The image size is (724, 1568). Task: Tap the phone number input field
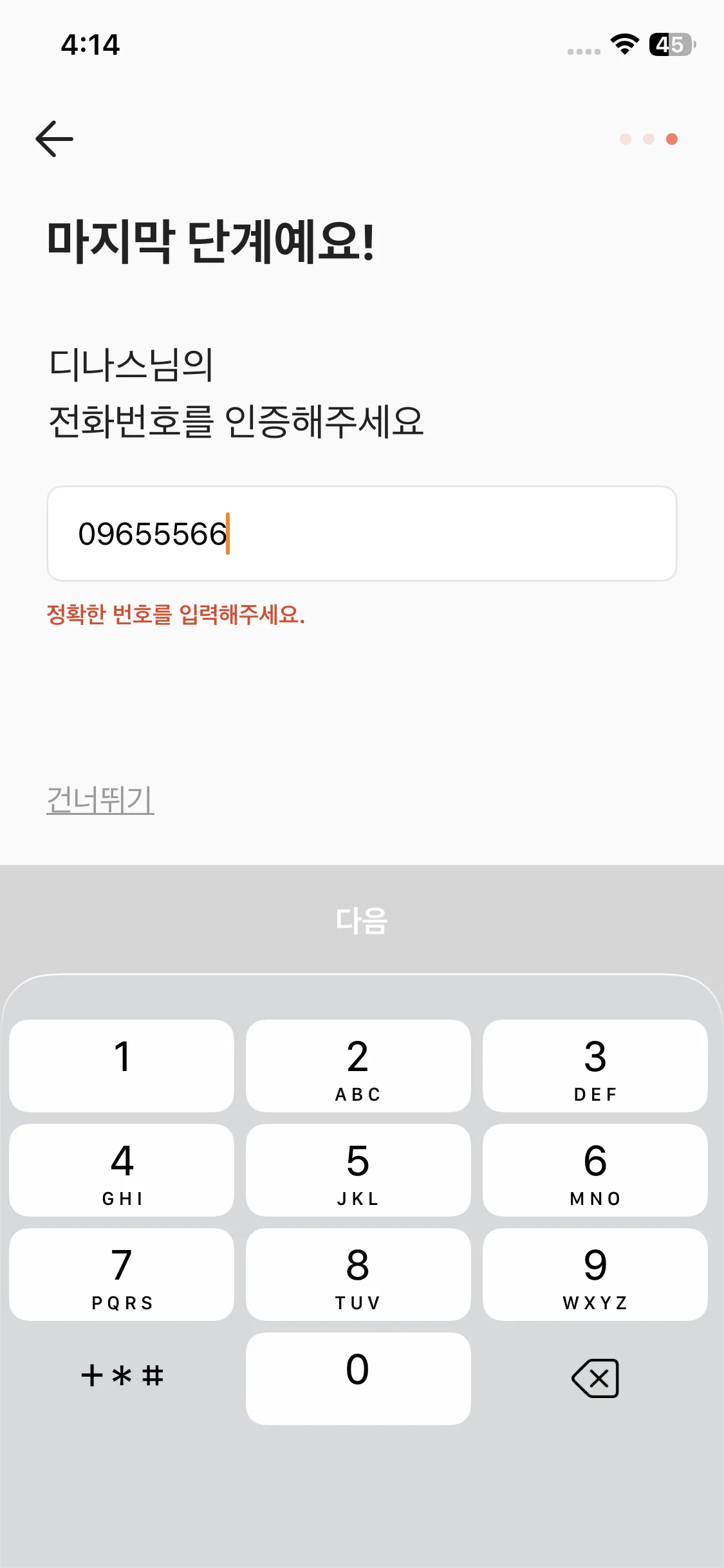pyautogui.click(x=362, y=534)
